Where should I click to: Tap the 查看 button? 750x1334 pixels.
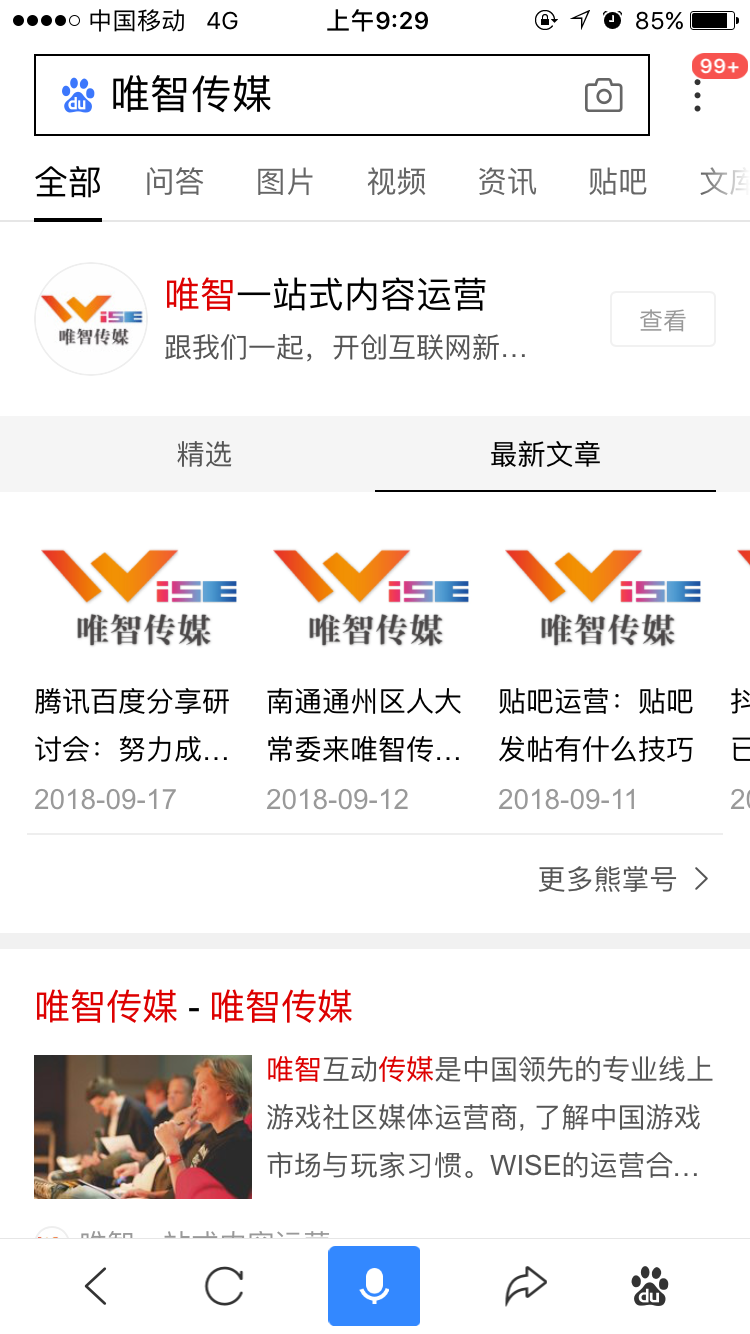click(663, 320)
